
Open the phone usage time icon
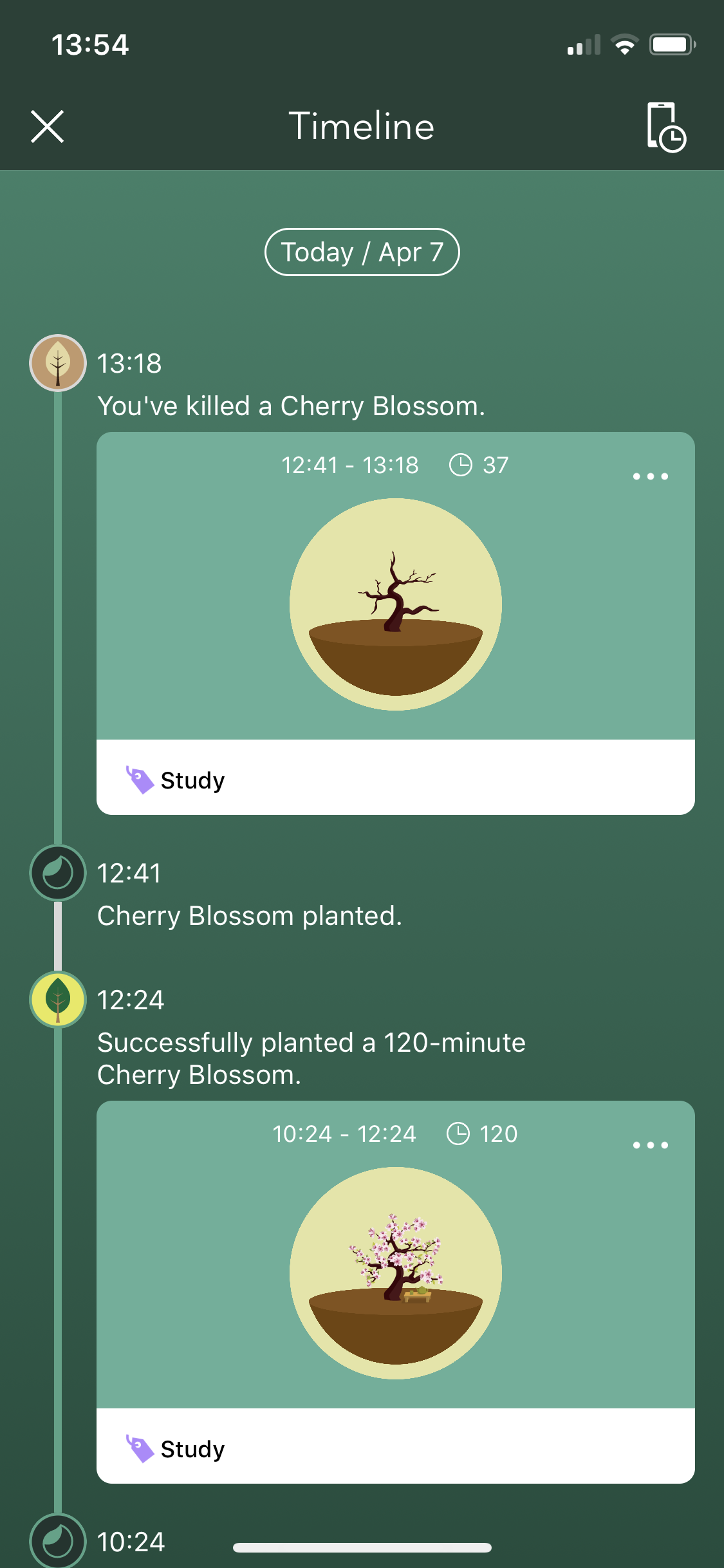tap(665, 127)
